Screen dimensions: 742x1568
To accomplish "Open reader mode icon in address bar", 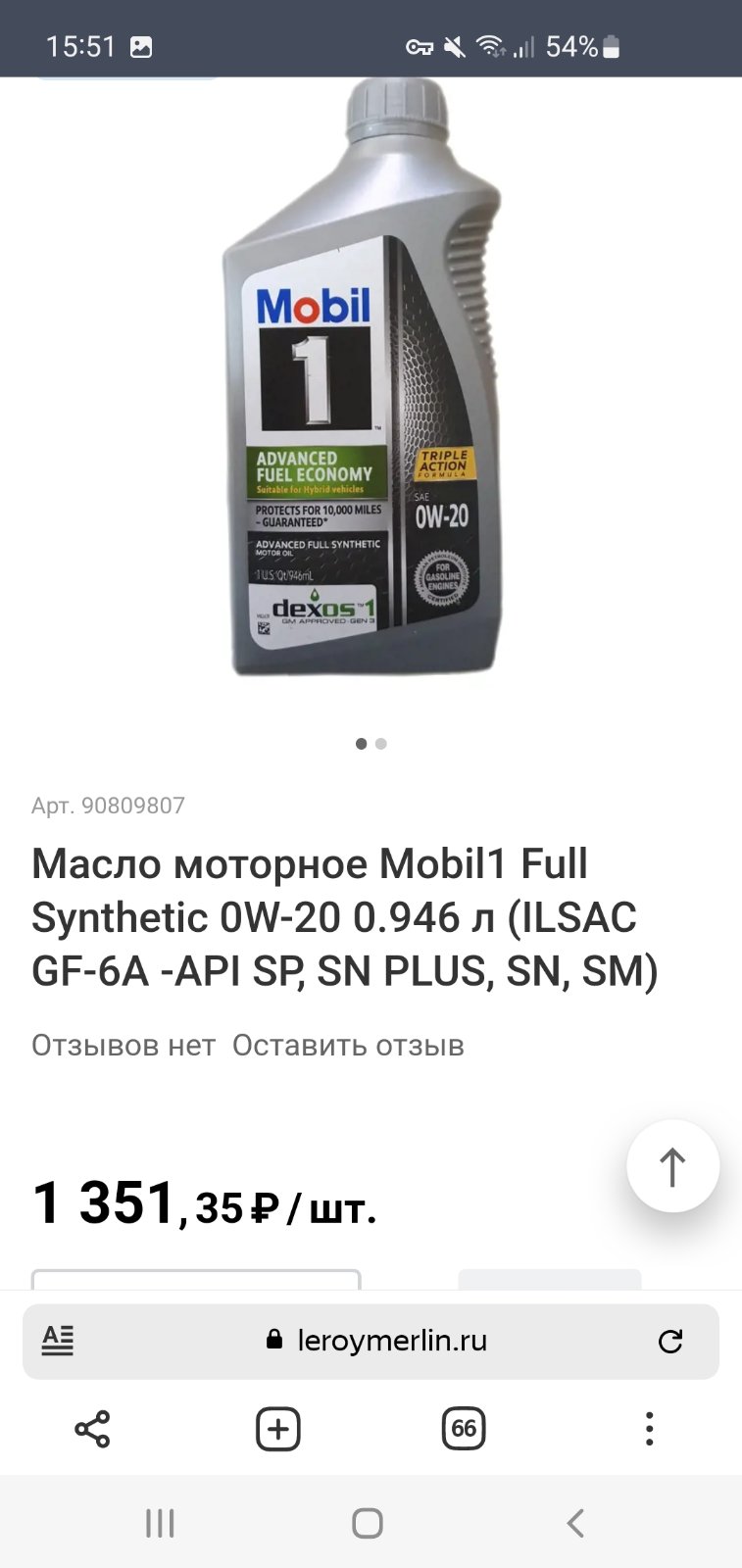I will point(58,1340).
